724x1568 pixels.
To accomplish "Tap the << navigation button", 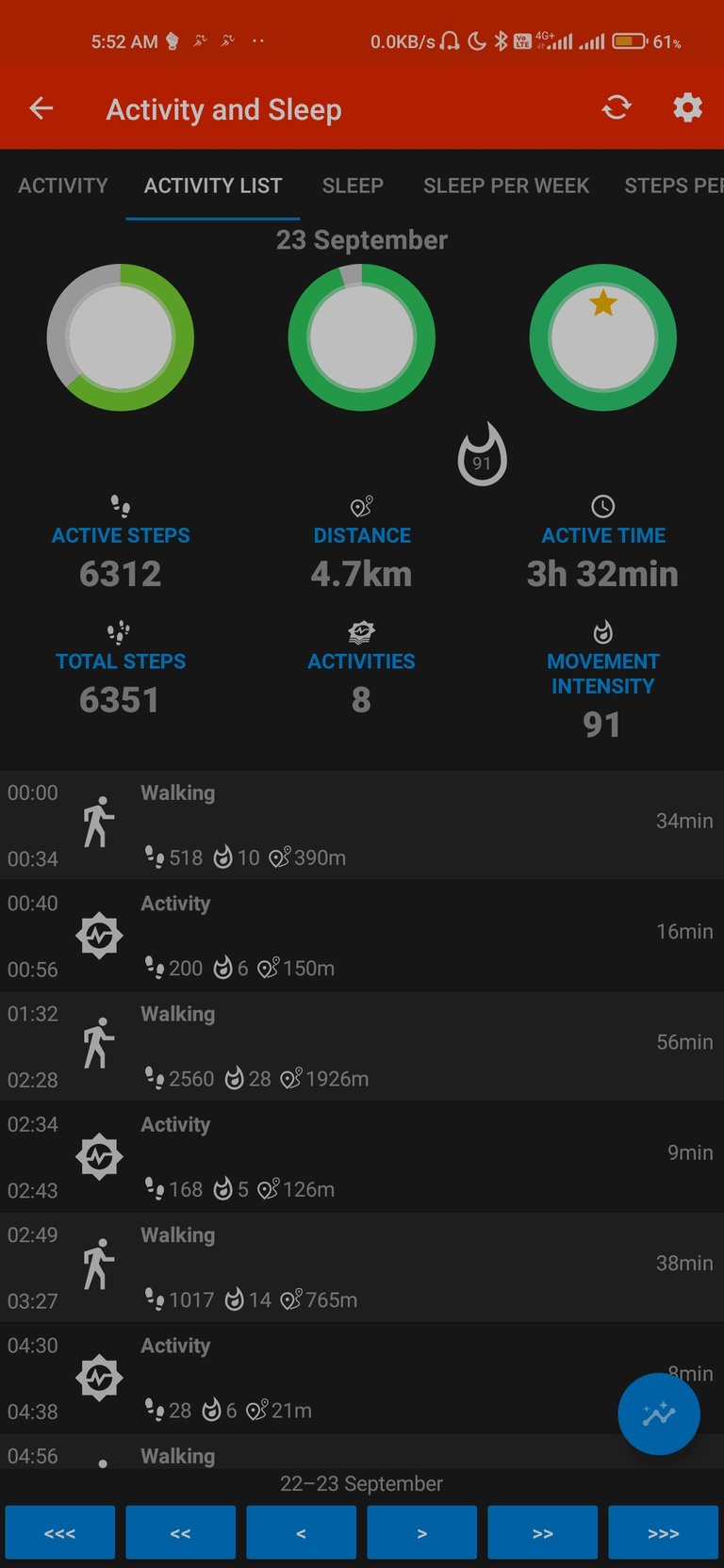I will click(181, 1532).
